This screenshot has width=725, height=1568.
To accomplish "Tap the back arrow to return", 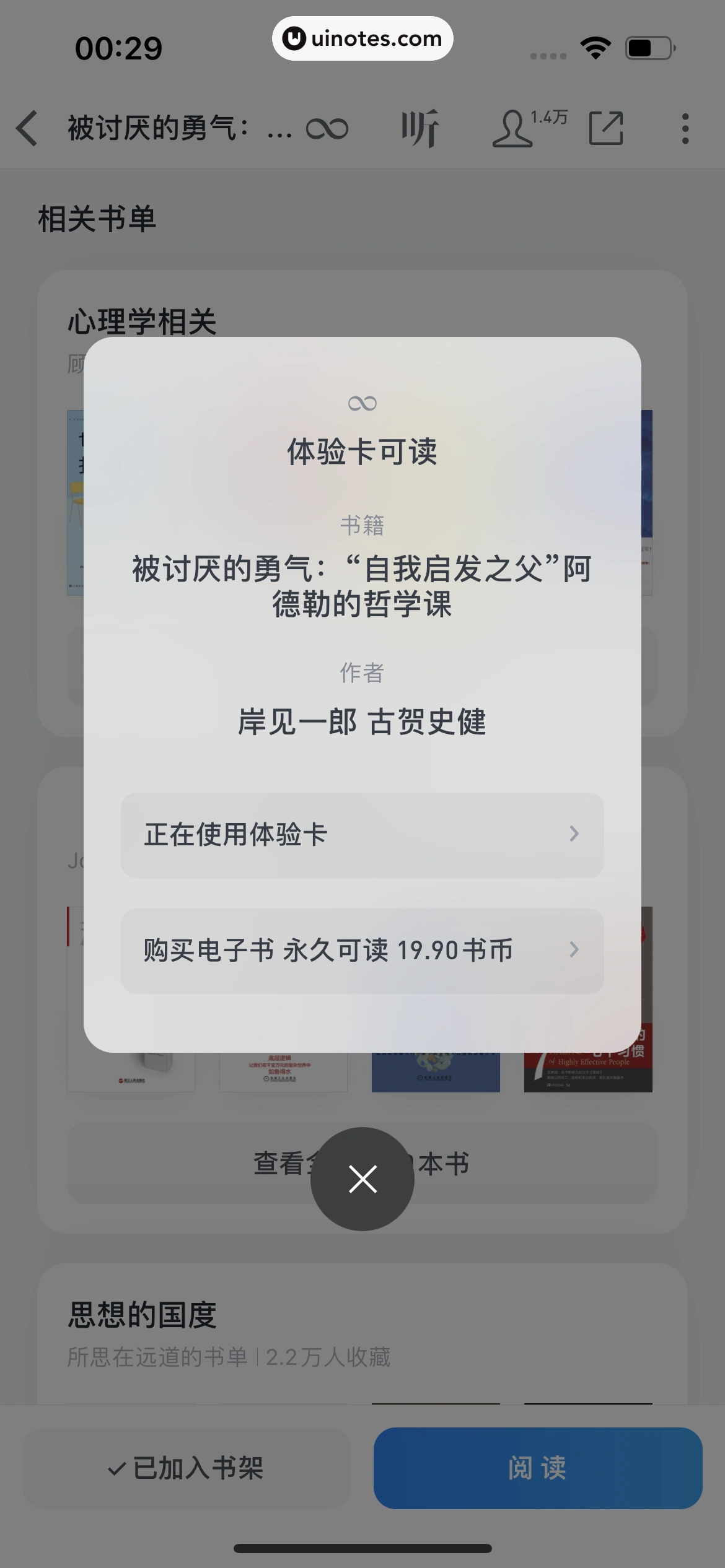I will click(27, 128).
